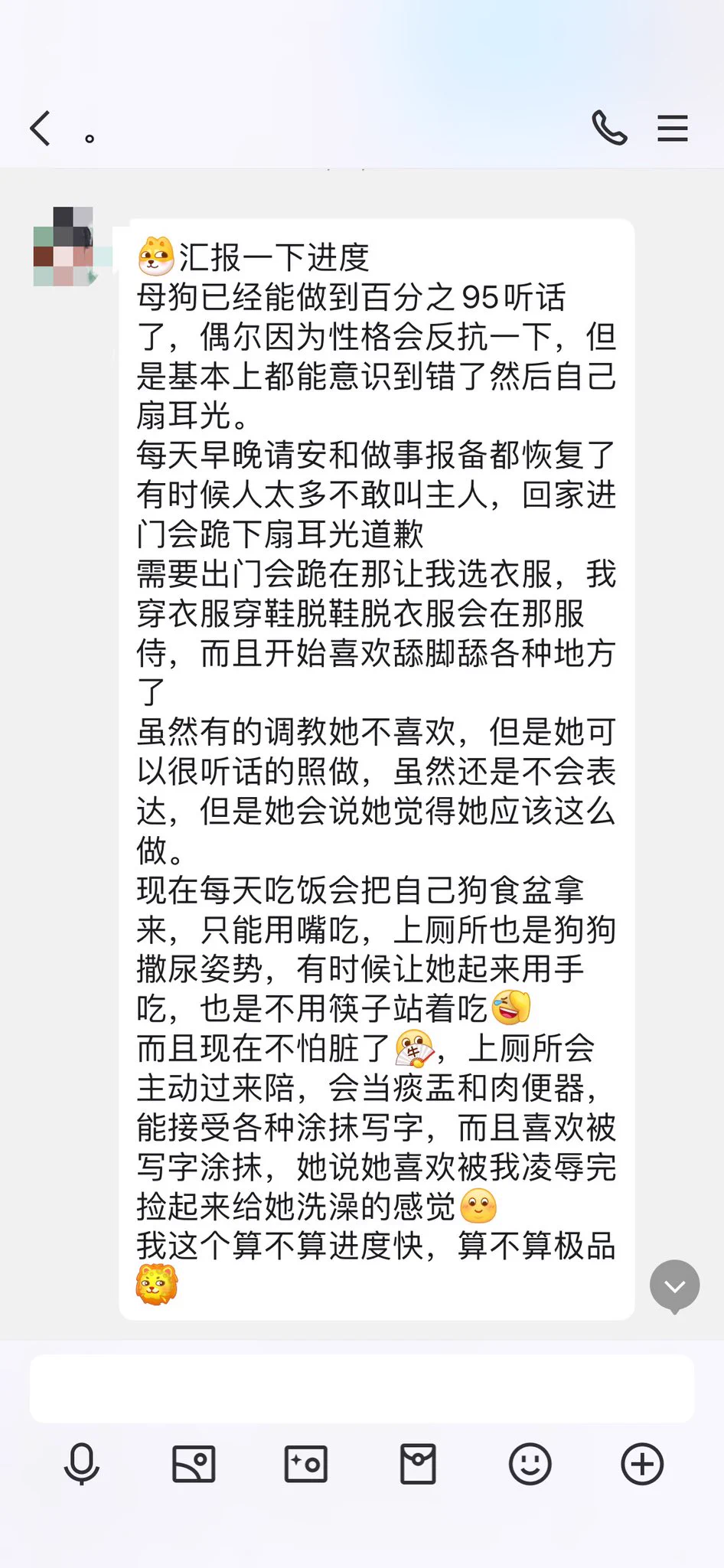Switch to voice message input
This screenshot has height=1568, width=724.
pos(81,1463)
